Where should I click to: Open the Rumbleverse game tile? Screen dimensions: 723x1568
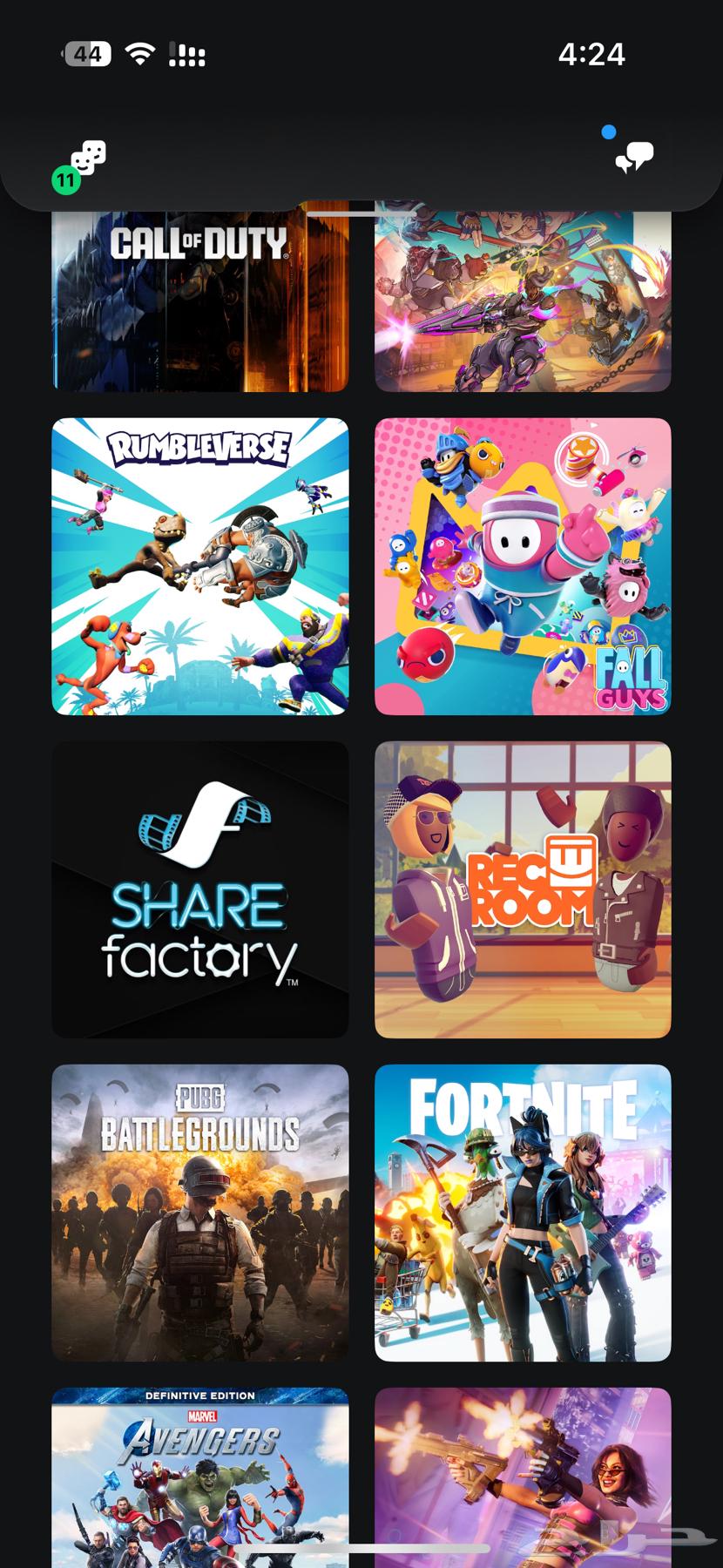click(199, 566)
